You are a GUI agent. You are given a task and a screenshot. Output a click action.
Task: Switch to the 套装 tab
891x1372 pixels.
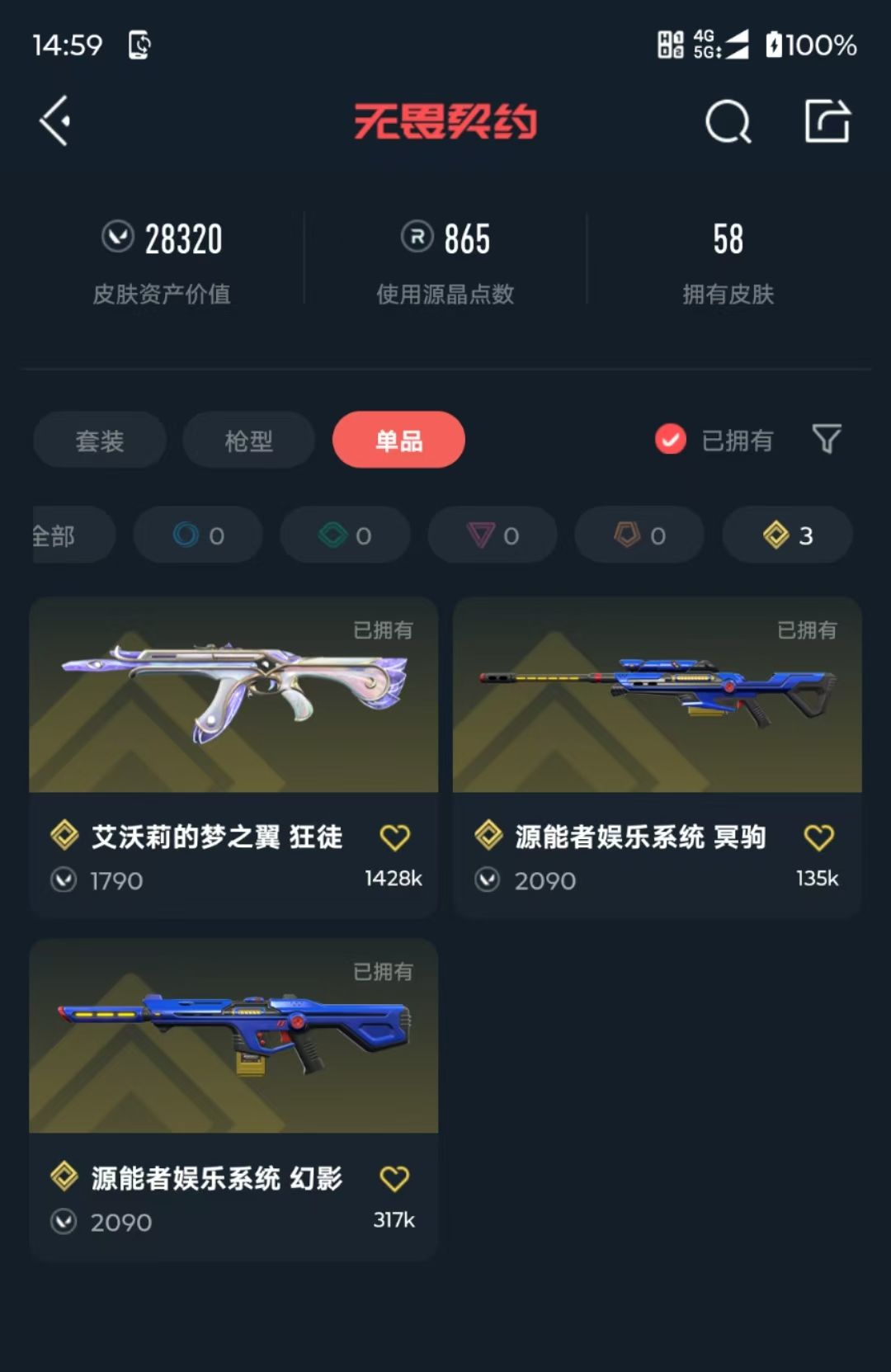(100, 441)
